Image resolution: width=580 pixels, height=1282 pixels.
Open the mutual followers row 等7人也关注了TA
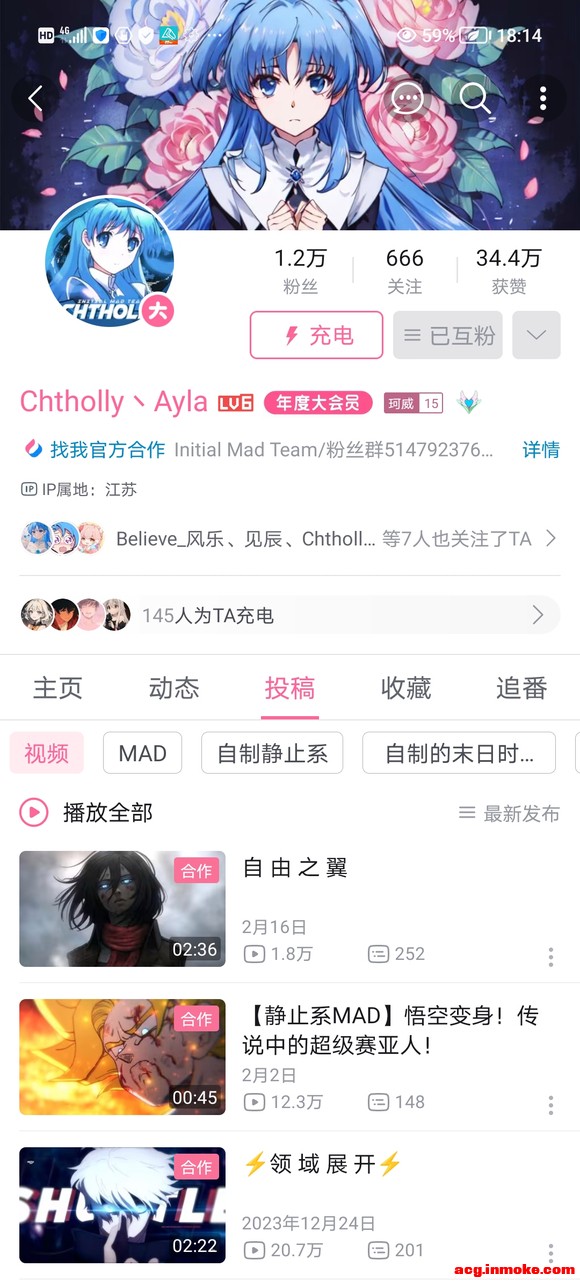click(x=290, y=538)
